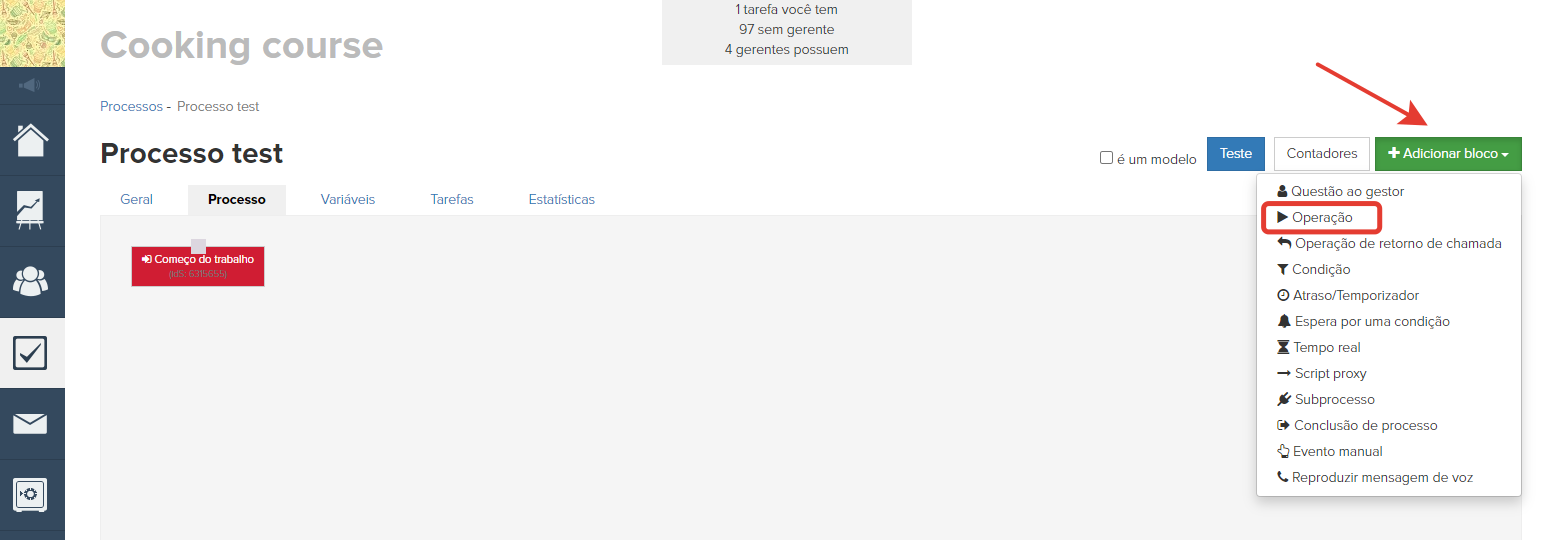Image resolution: width=1561 pixels, height=540 pixels.
Task: Switch to the Geral tab
Action: pos(137,199)
